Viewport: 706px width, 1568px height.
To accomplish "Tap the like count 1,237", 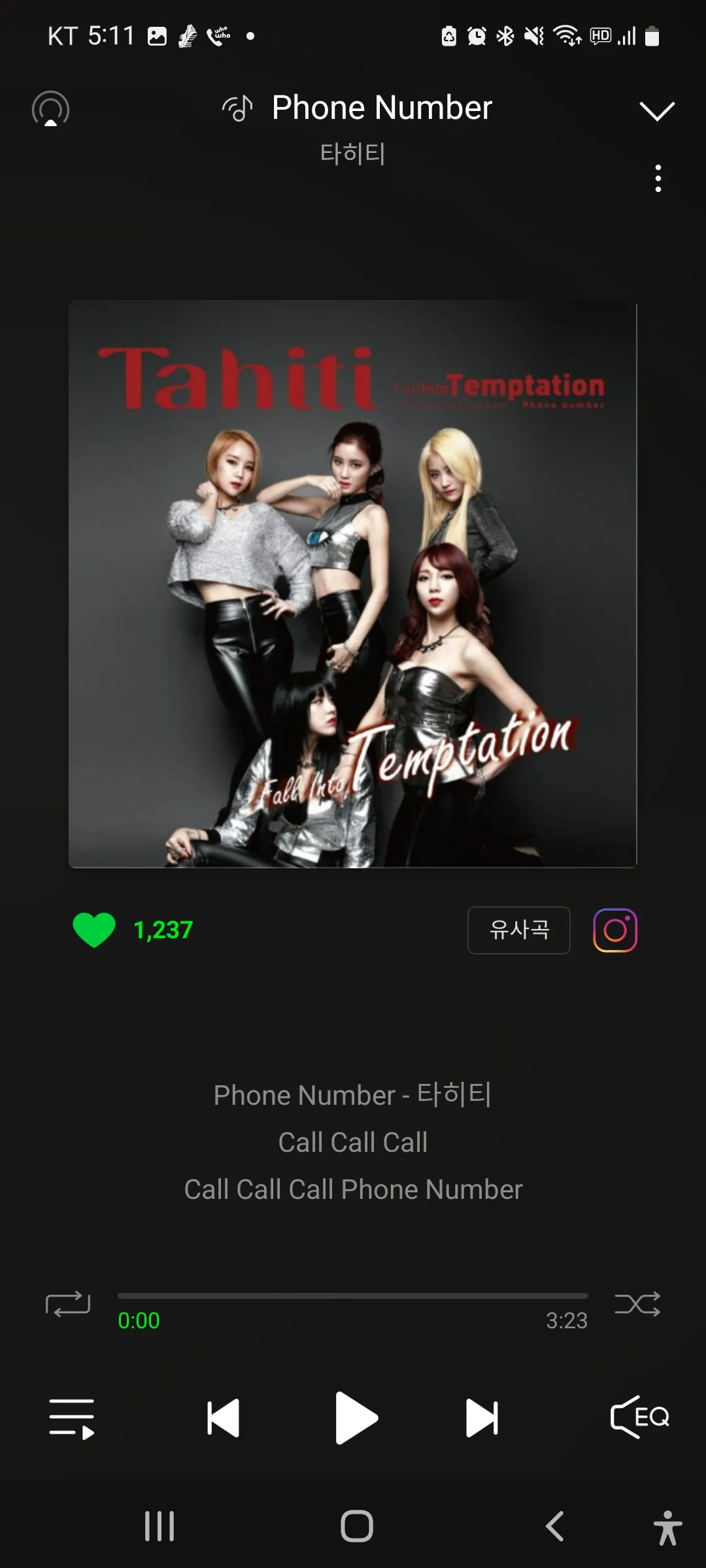I will click(162, 930).
